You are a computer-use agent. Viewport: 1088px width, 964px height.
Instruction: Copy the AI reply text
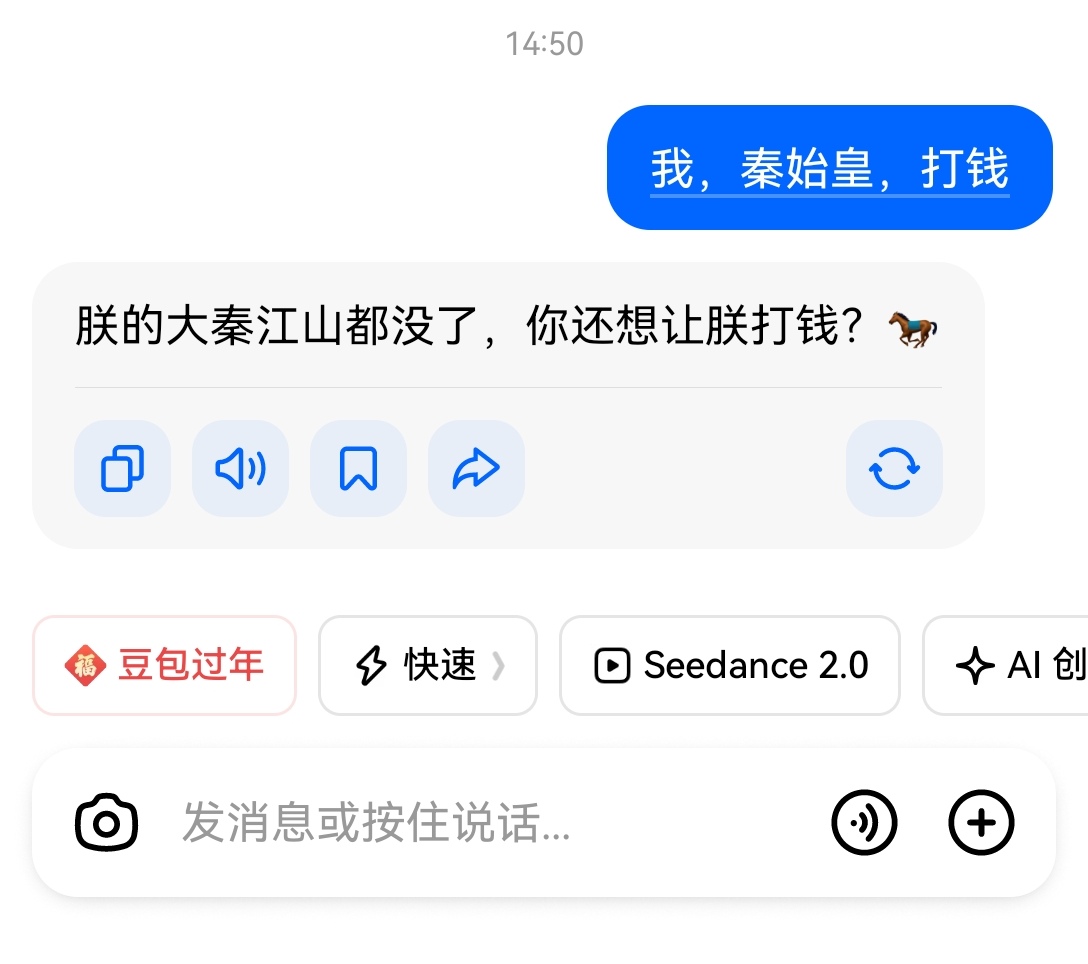(x=122, y=468)
